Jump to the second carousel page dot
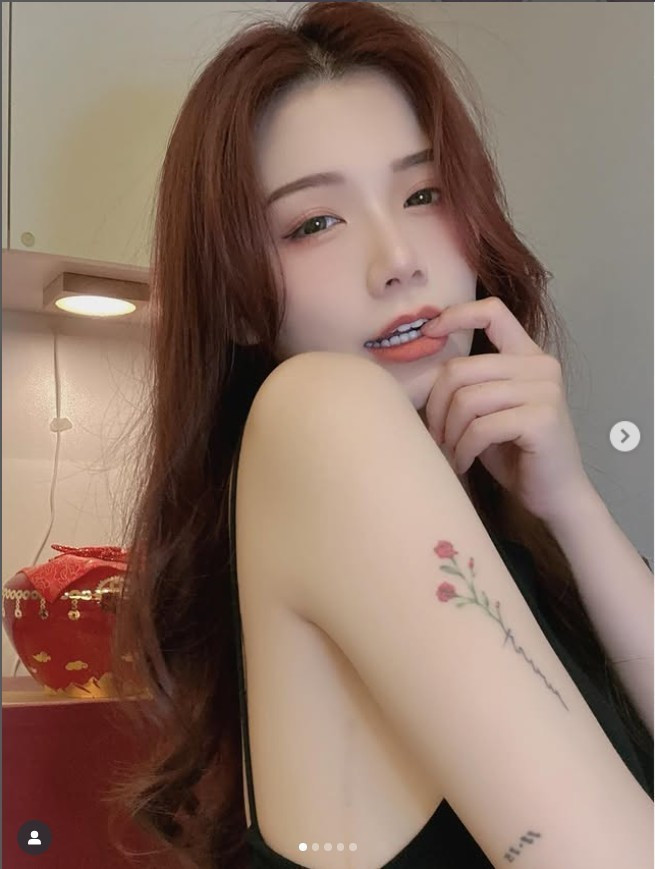This screenshot has height=869, width=655. pyautogui.click(x=316, y=847)
